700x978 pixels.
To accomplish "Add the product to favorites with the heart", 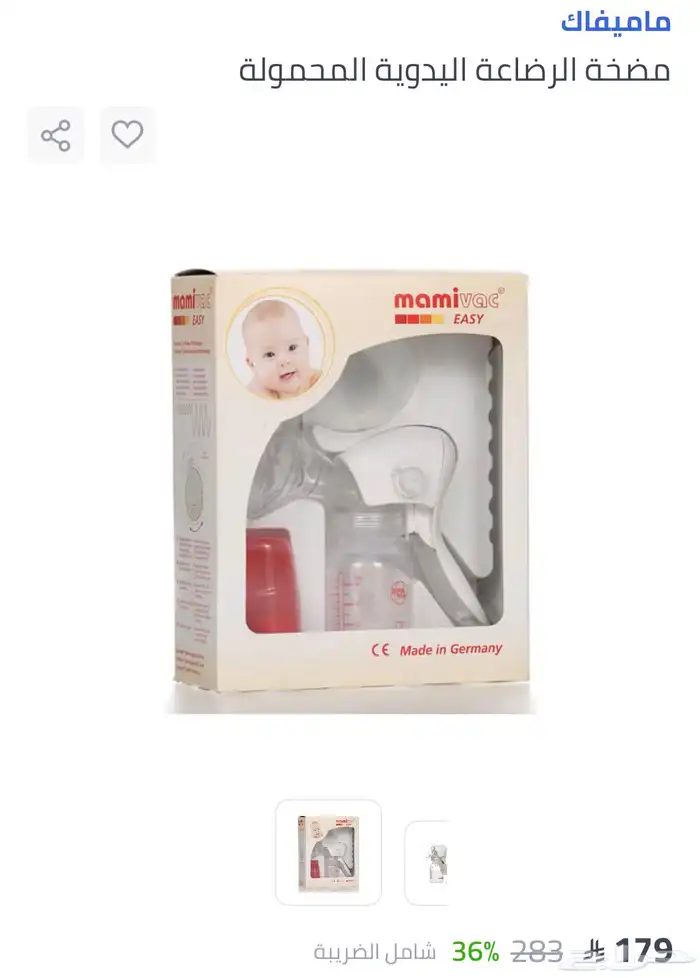I will coord(127,135).
